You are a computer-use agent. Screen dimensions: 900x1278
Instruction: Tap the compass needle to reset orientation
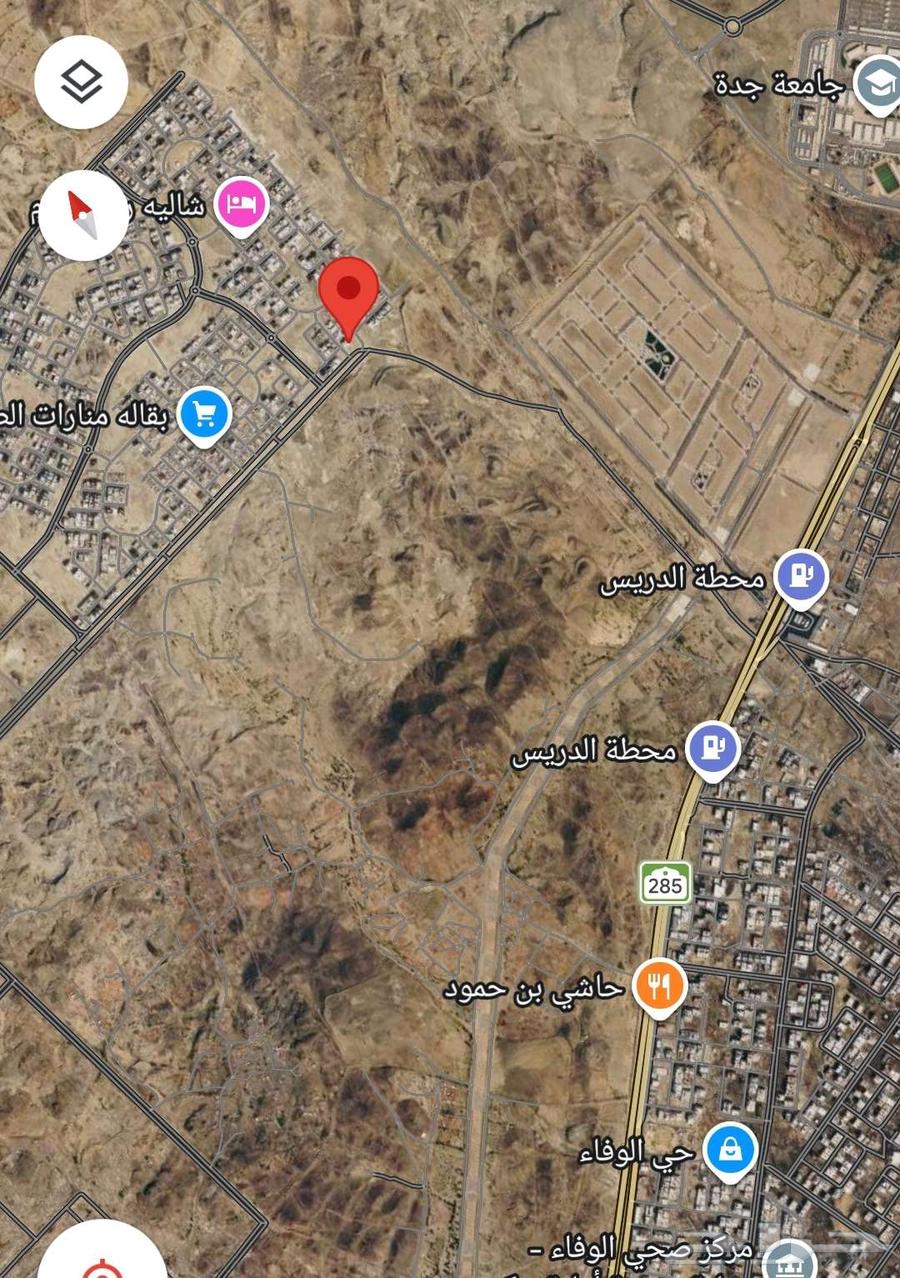tap(82, 216)
